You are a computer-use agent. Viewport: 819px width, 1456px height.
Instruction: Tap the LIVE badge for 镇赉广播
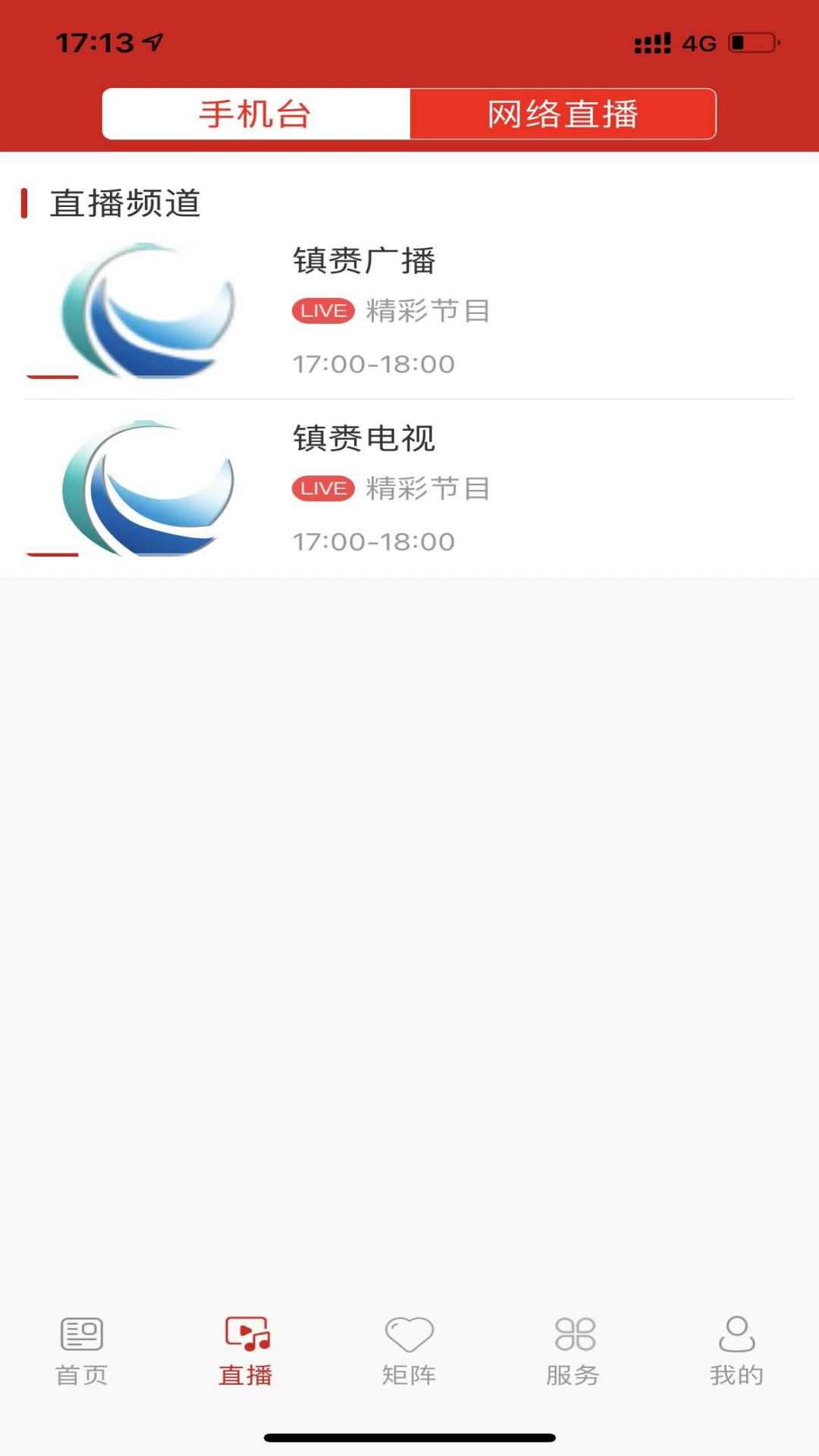(322, 310)
